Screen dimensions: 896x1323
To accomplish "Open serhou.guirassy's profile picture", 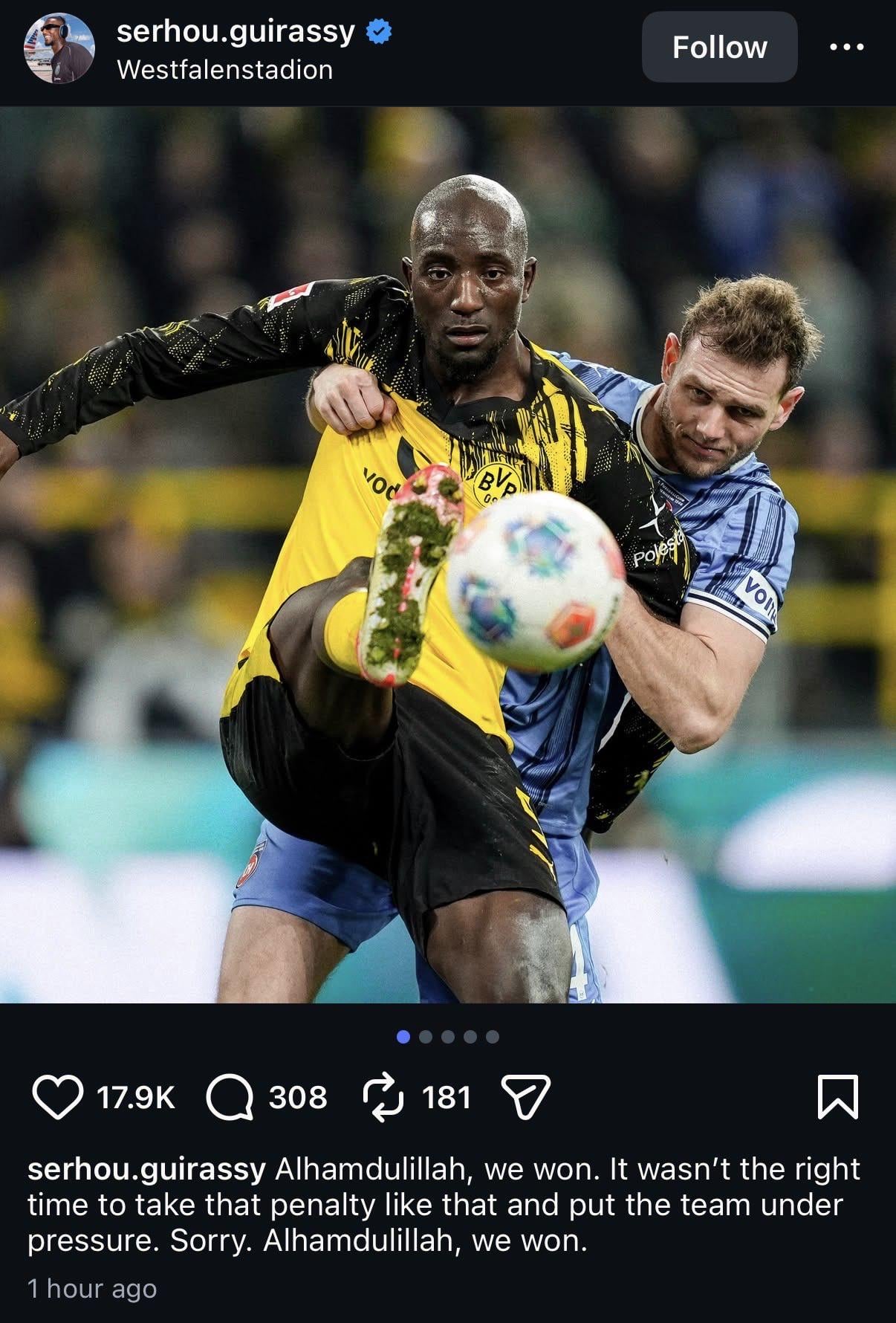I will [x=59, y=48].
